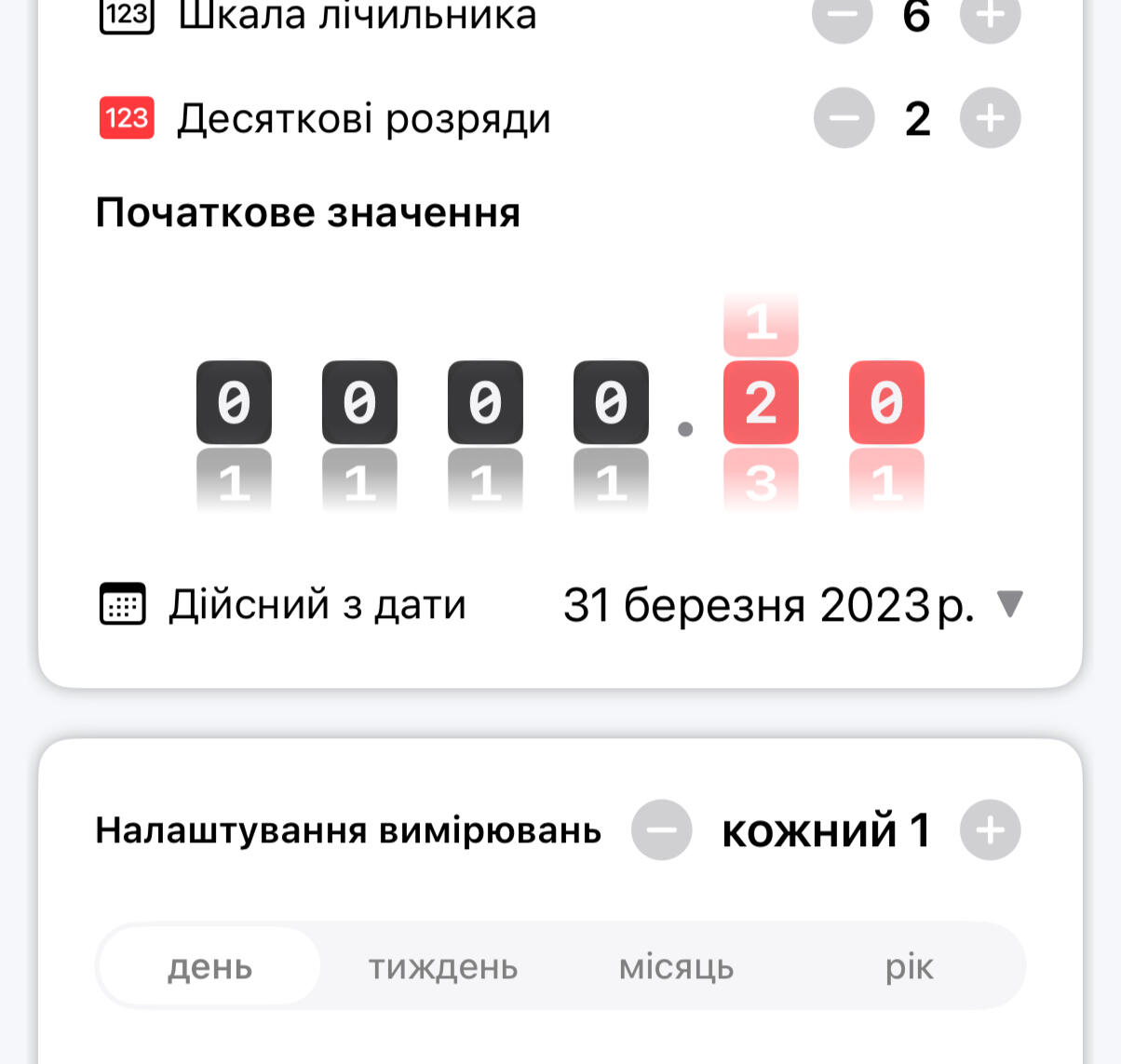Viewport: 1121px width, 1064px height.
Task: Switch to the тиждень segment
Action: coord(443,967)
